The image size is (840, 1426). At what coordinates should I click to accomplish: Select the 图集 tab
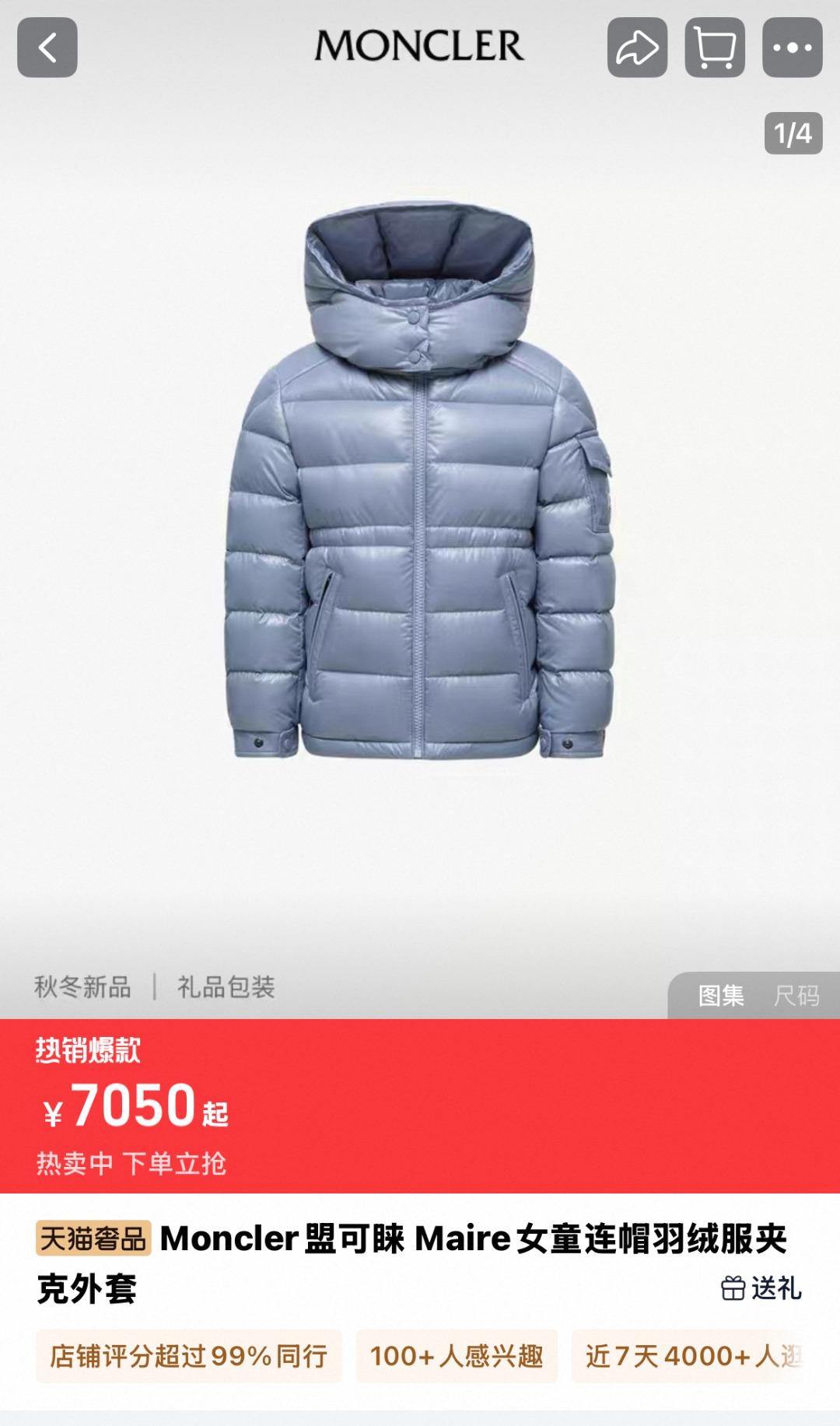(x=721, y=995)
